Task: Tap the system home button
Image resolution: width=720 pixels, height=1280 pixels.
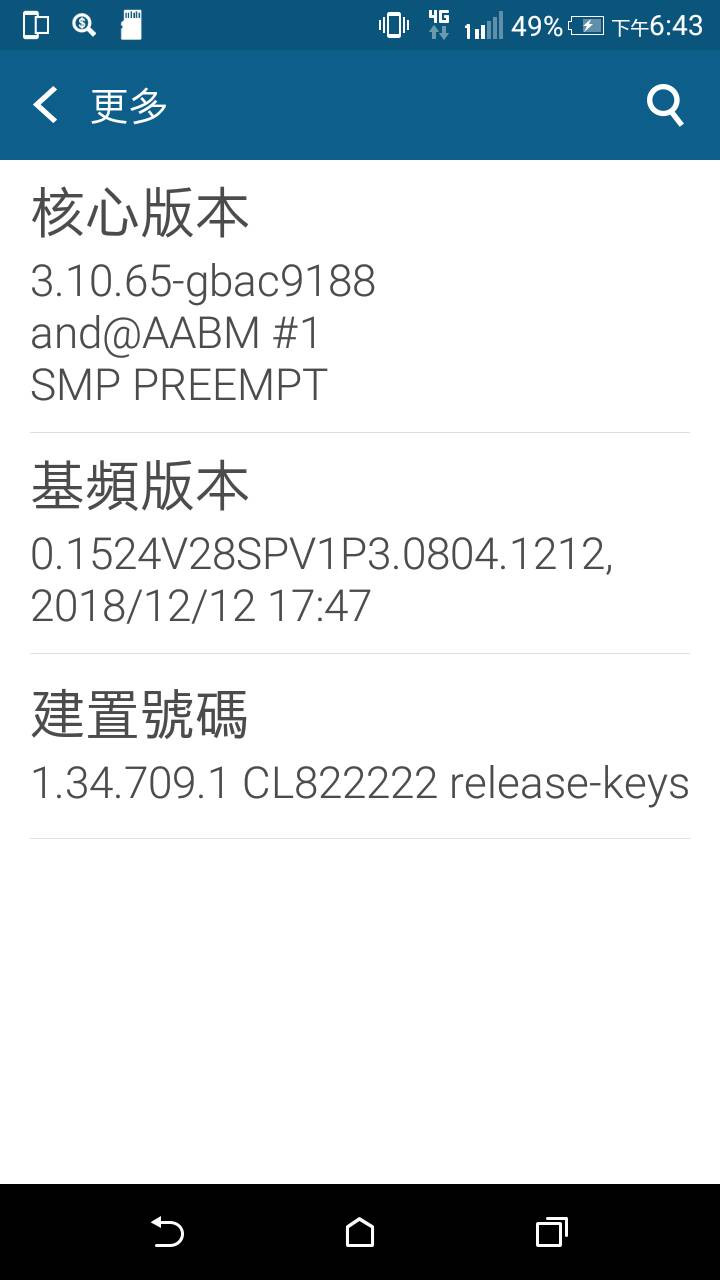Action: (x=360, y=1232)
